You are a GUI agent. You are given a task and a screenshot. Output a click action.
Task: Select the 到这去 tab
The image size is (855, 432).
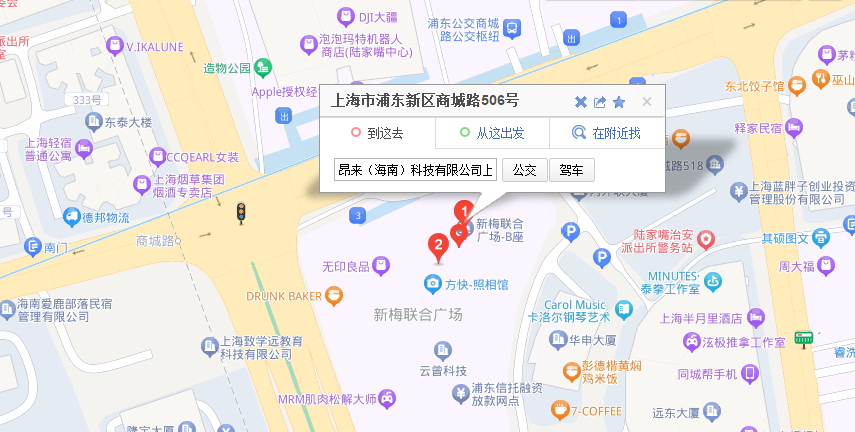[377, 133]
